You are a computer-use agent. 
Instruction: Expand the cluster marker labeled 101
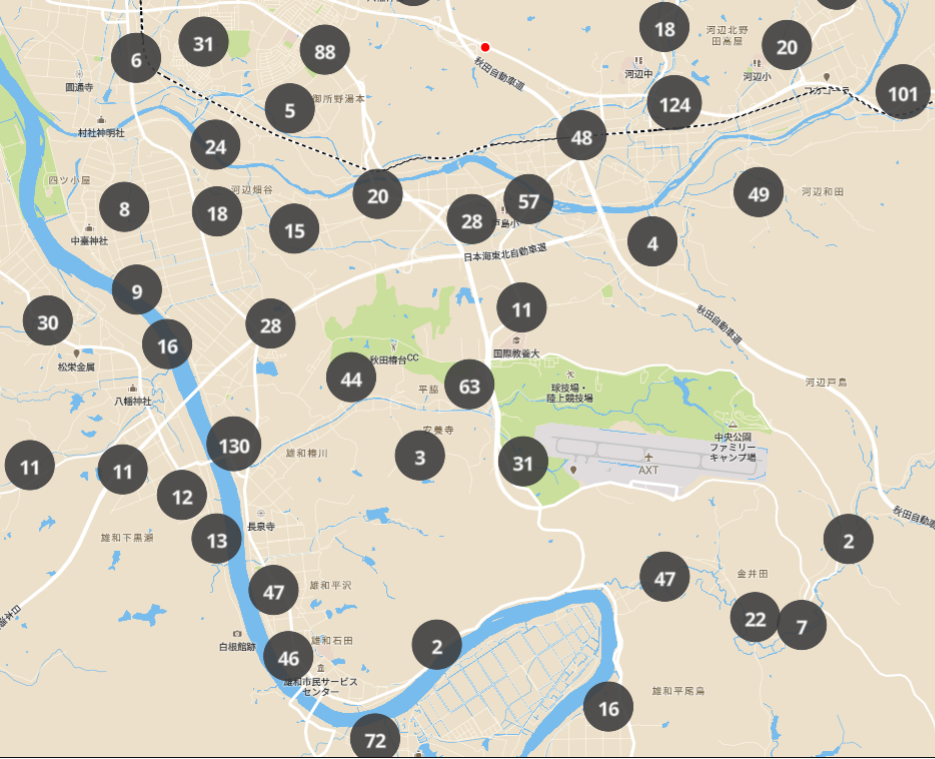click(902, 94)
